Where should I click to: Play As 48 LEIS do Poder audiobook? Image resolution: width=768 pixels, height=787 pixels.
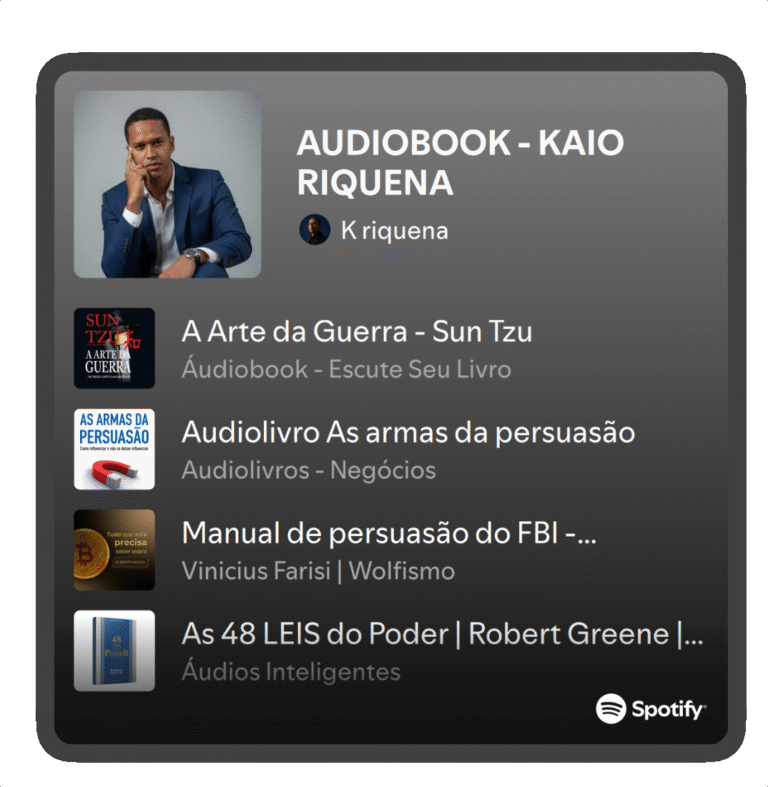[x=442, y=634]
